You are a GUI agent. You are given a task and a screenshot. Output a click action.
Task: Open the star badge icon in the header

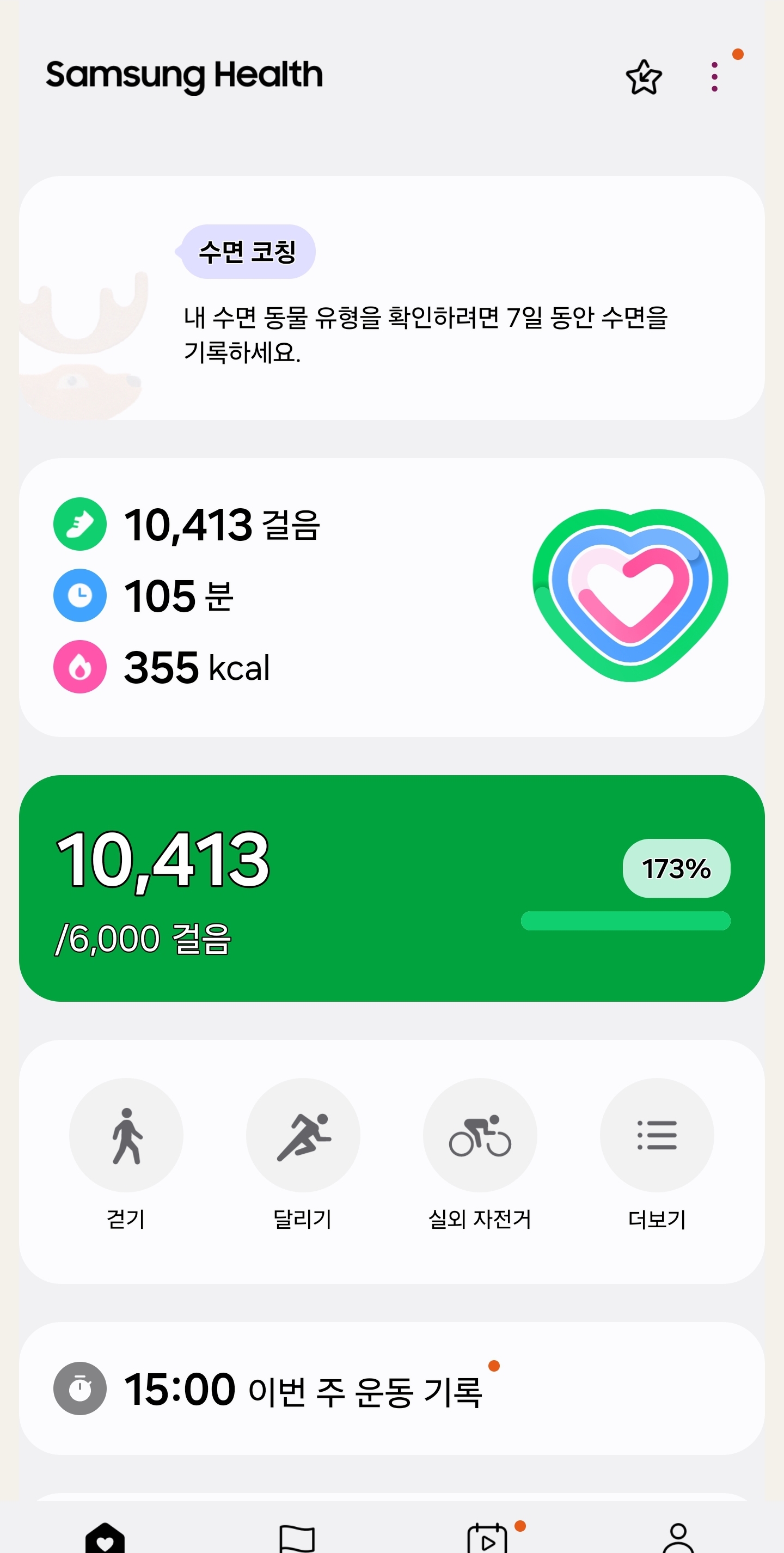tap(644, 77)
